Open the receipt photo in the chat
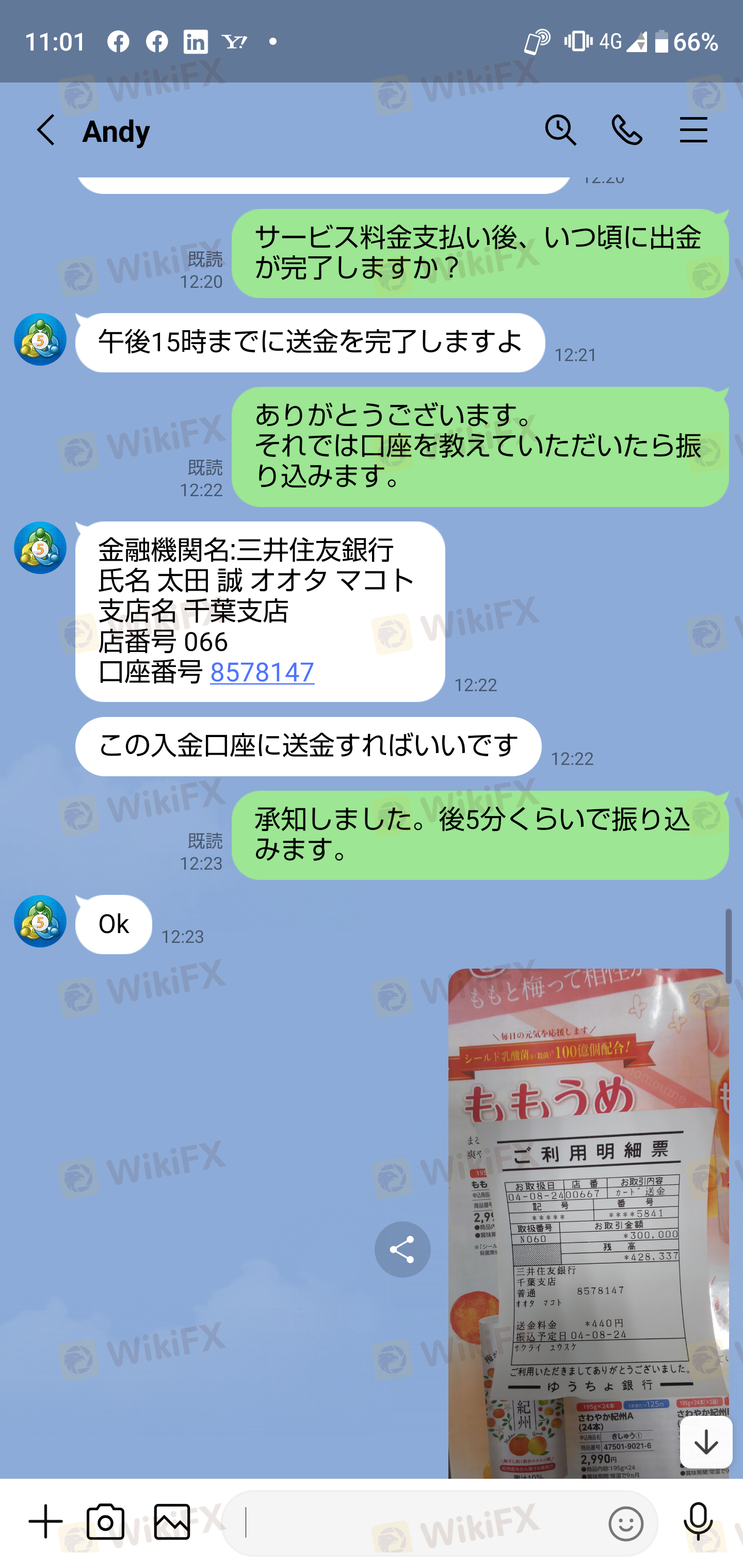The height and width of the screenshot is (1568, 743). coord(588,1223)
